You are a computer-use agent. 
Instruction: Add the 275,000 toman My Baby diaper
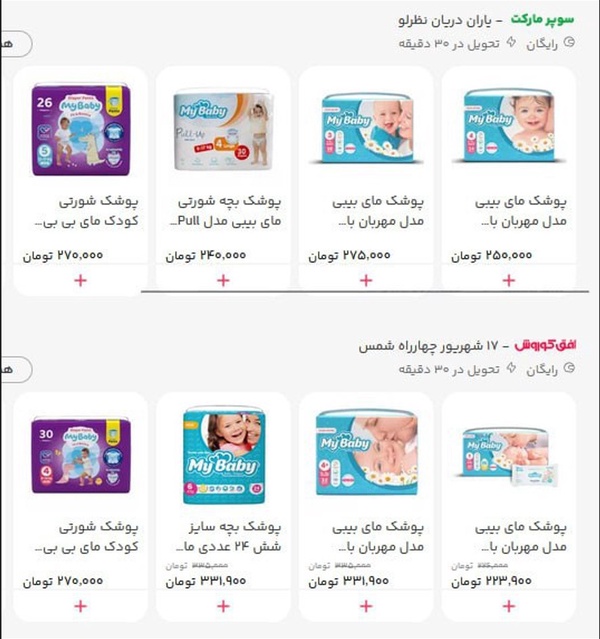click(x=365, y=280)
